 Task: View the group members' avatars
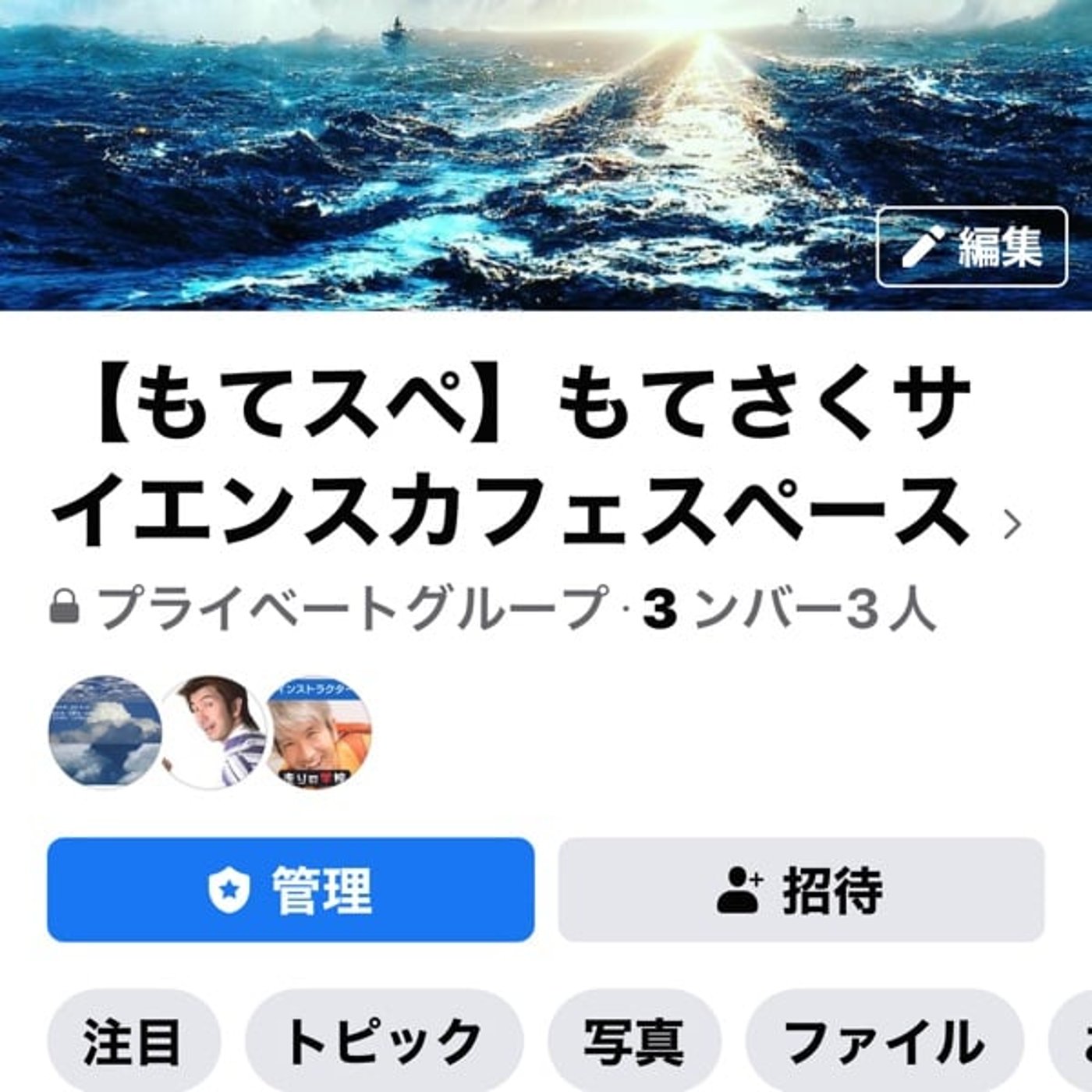(x=211, y=732)
